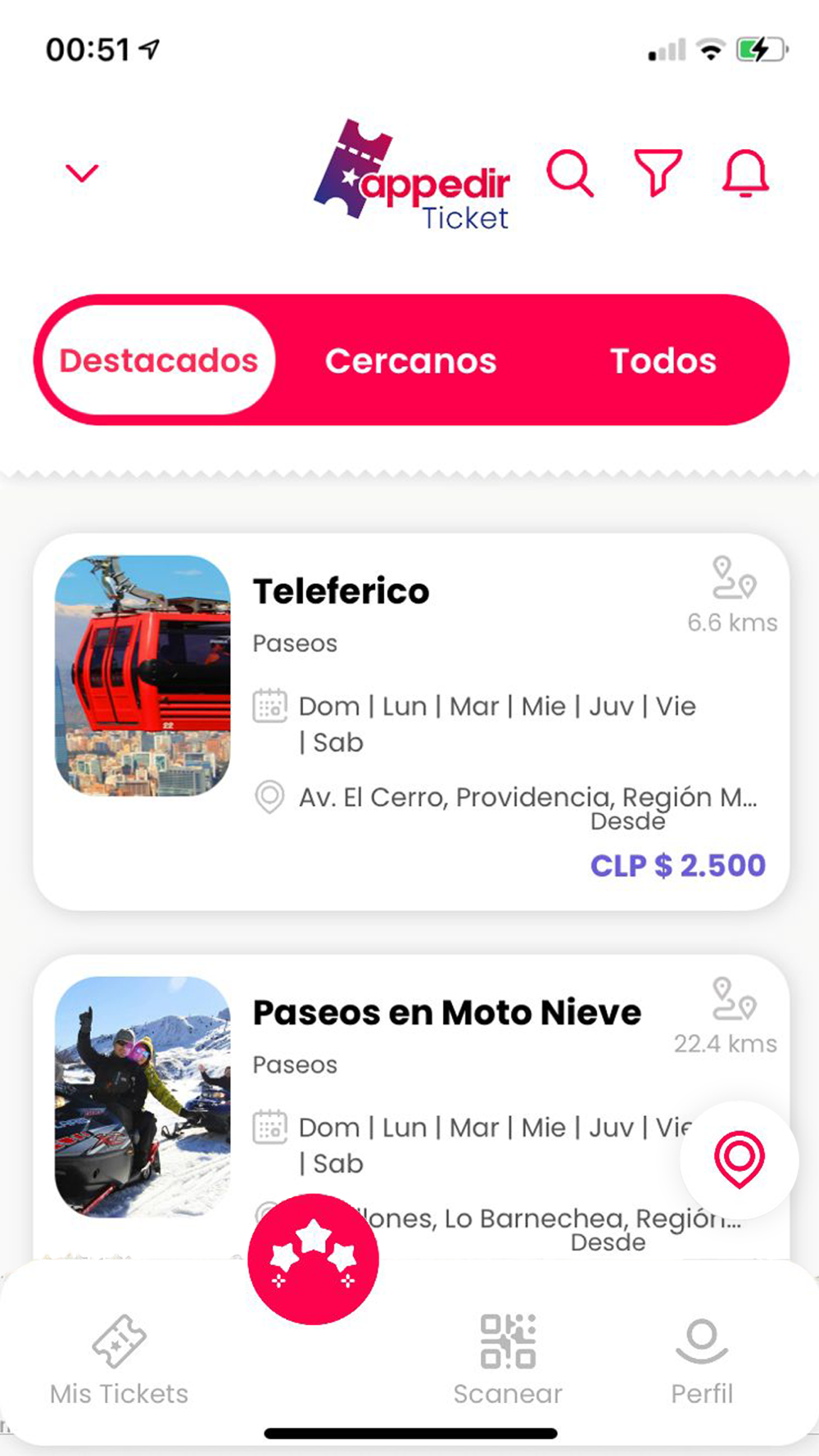Open the Paseos en Moto Nieve card

(411, 1106)
